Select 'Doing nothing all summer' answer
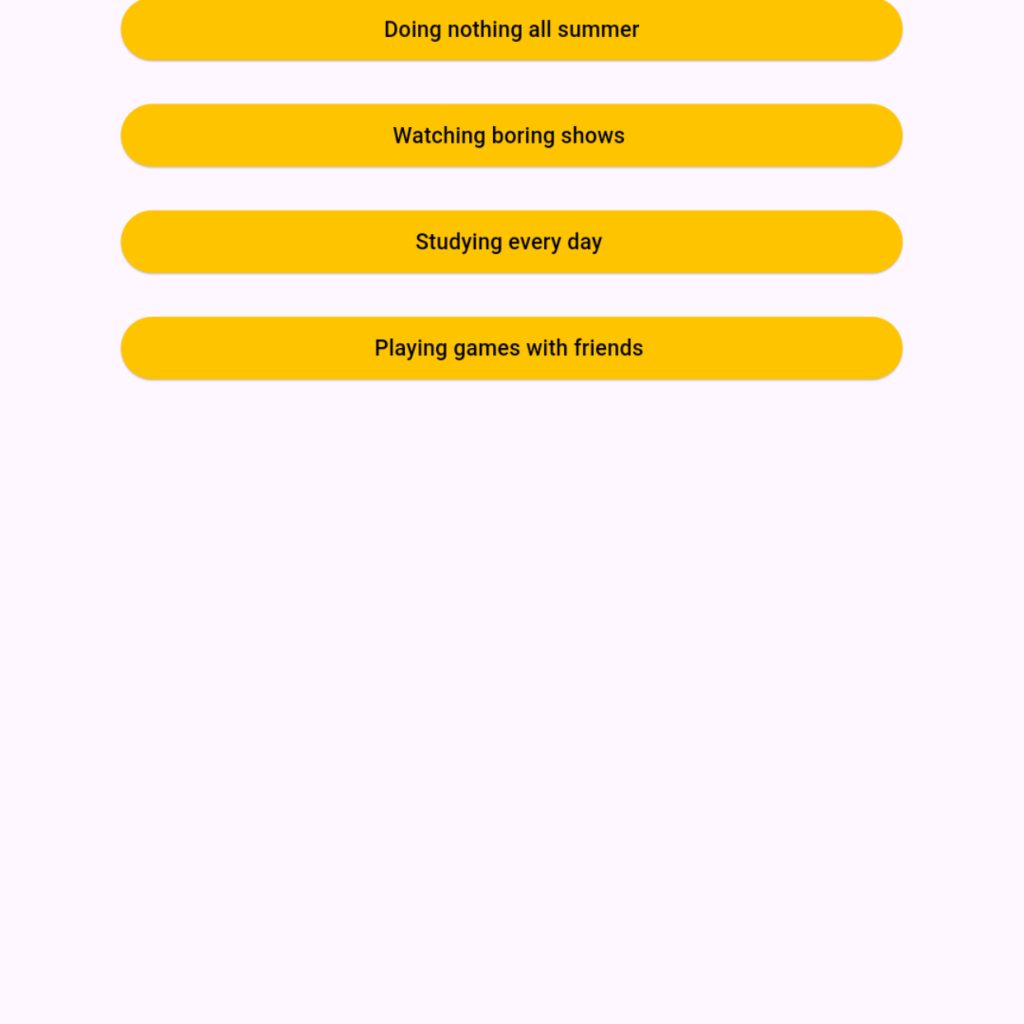The height and width of the screenshot is (1024, 1024). (x=511, y=30)
